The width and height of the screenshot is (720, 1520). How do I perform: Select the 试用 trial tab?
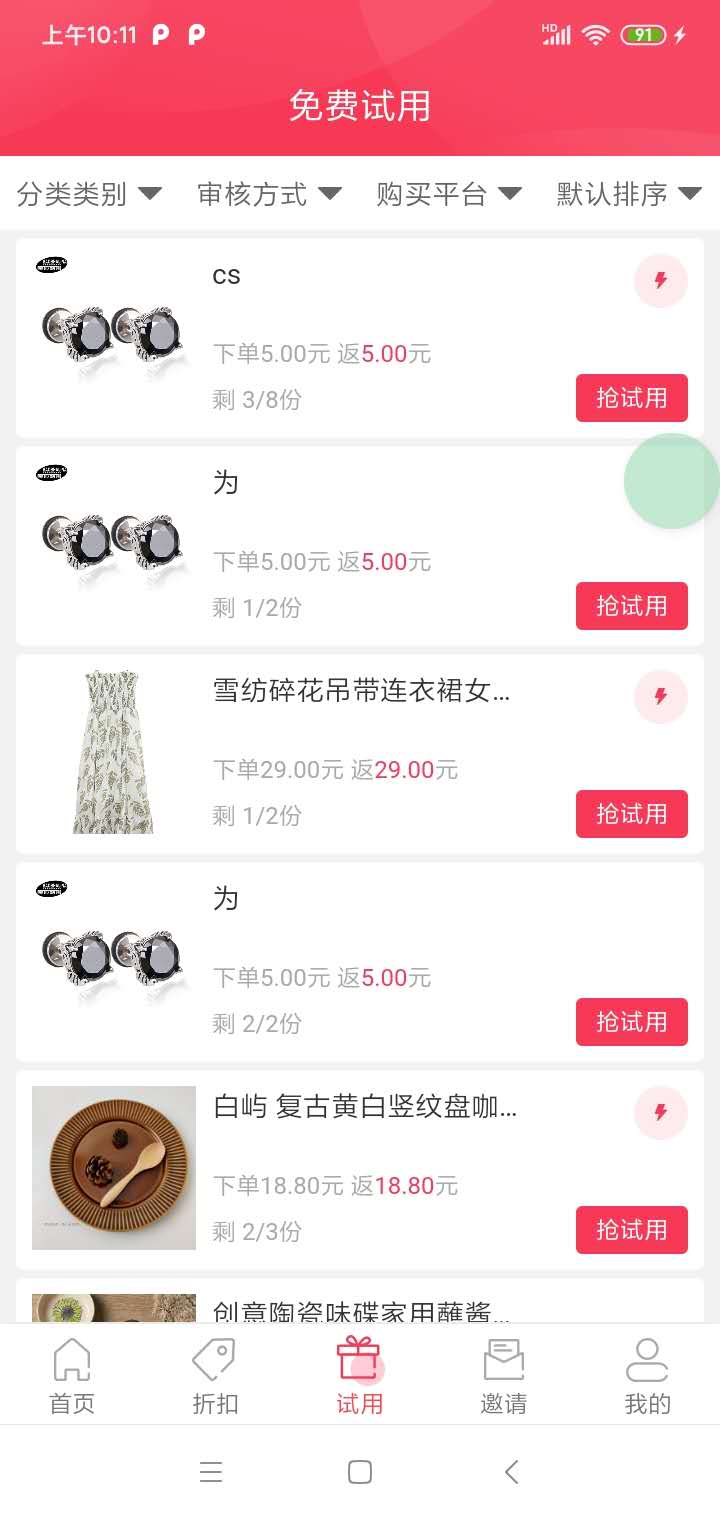[x=359, y=1376]
